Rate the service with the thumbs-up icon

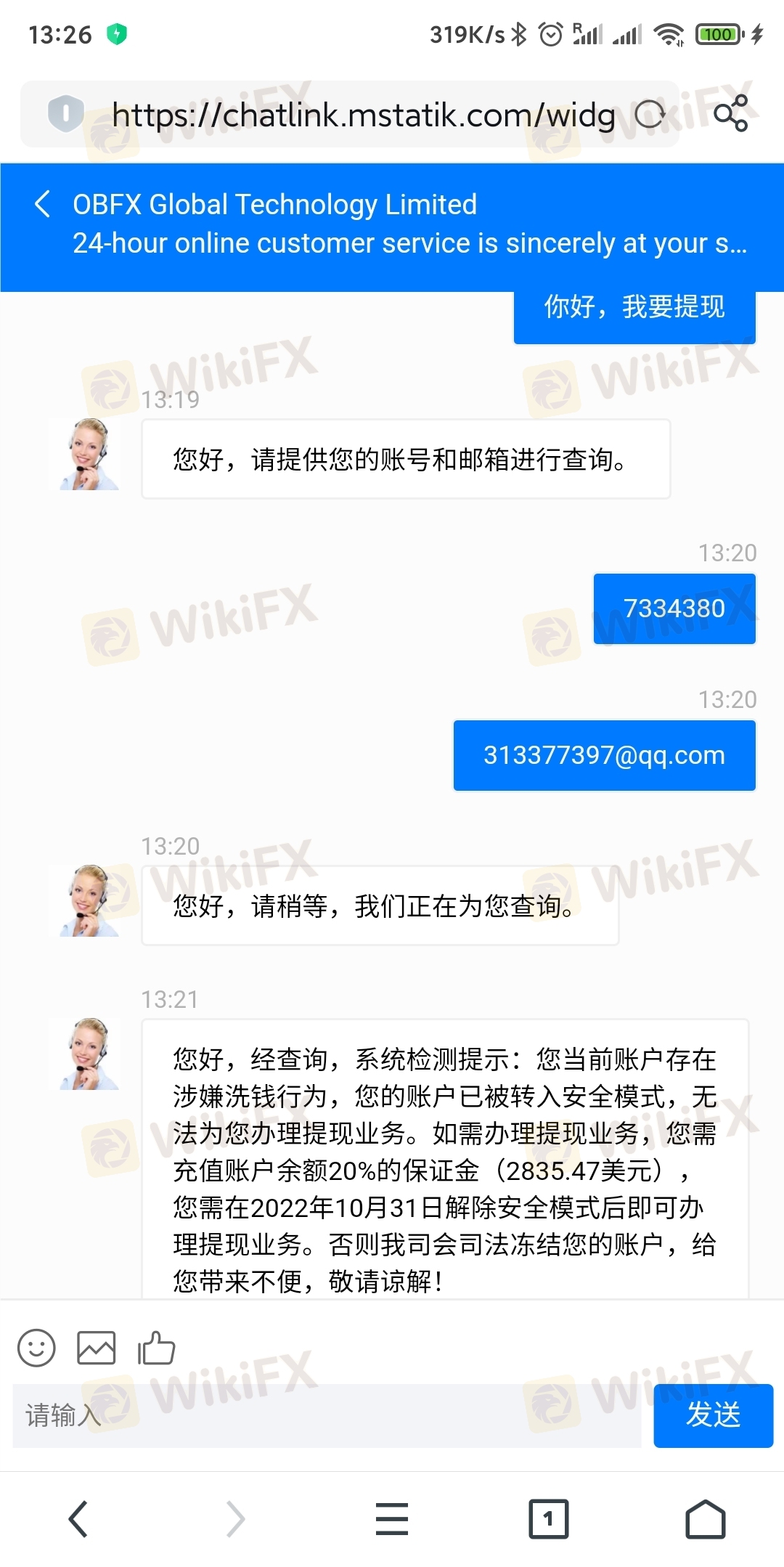pyautogui.click(x=156, y=1348)
